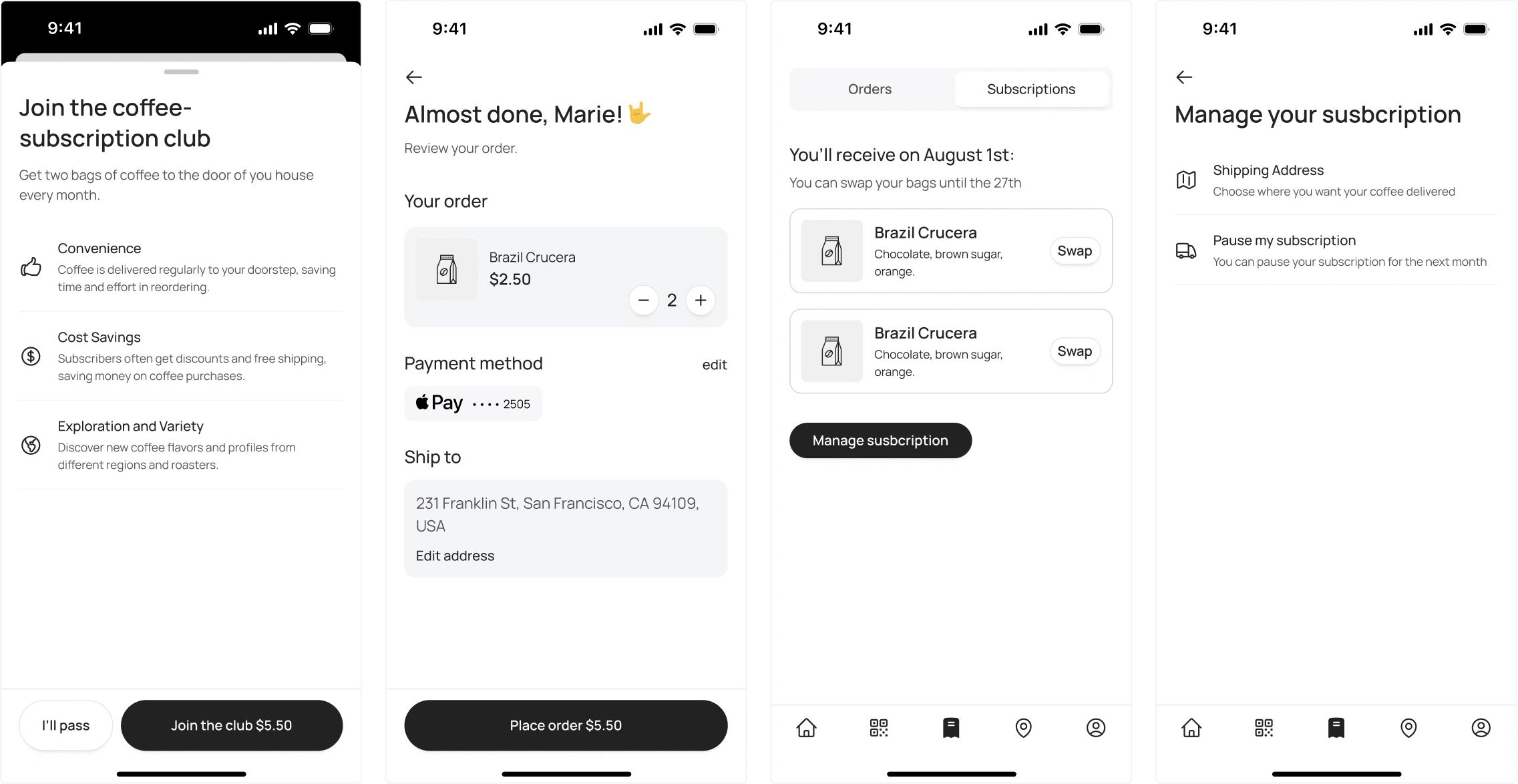The height and width of the screenshot is (784, 1518).
Task: Tap the I'll pass button
Action: click(x=65, y=725)
